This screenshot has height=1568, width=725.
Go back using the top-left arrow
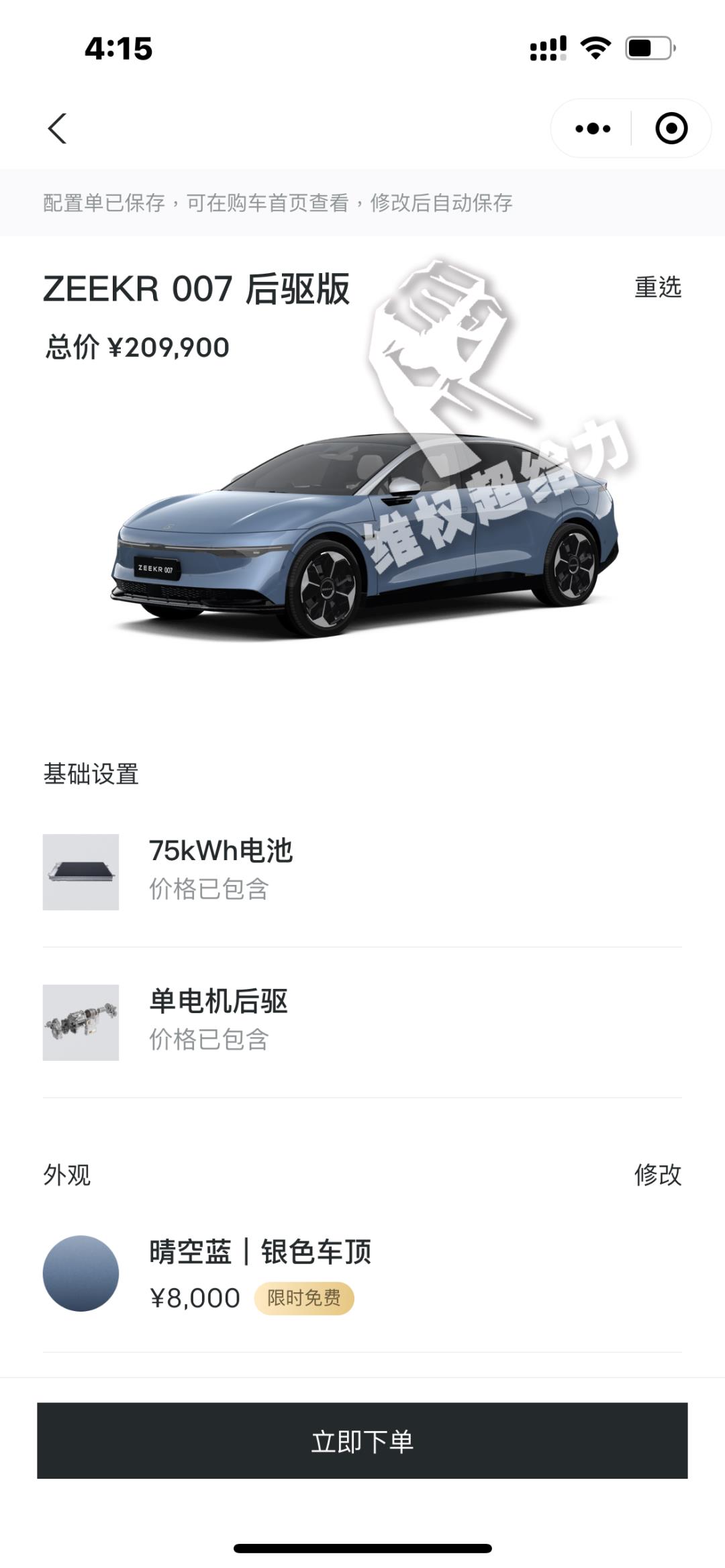pyautogui.click(x=58, y=128)
